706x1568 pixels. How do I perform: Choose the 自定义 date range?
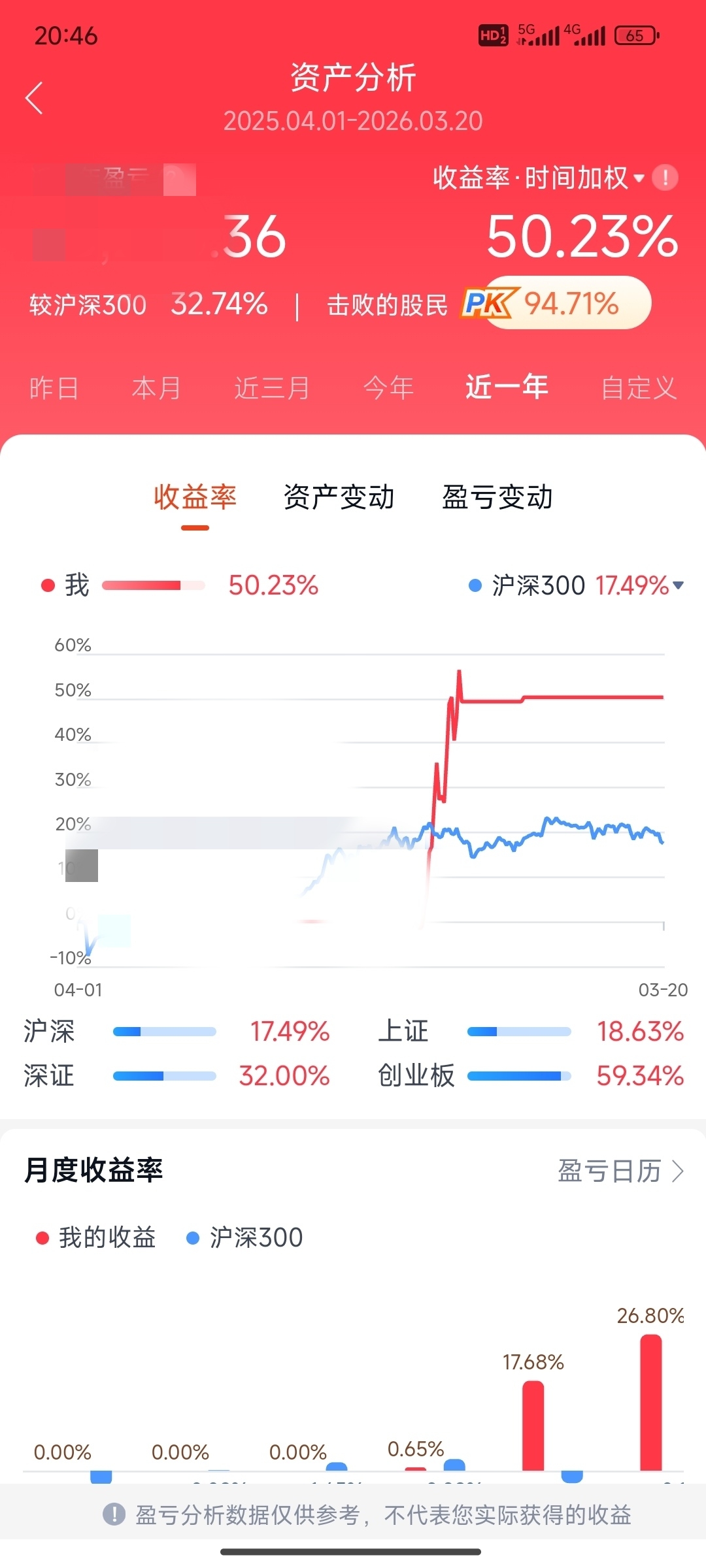(x=639, y=388)
